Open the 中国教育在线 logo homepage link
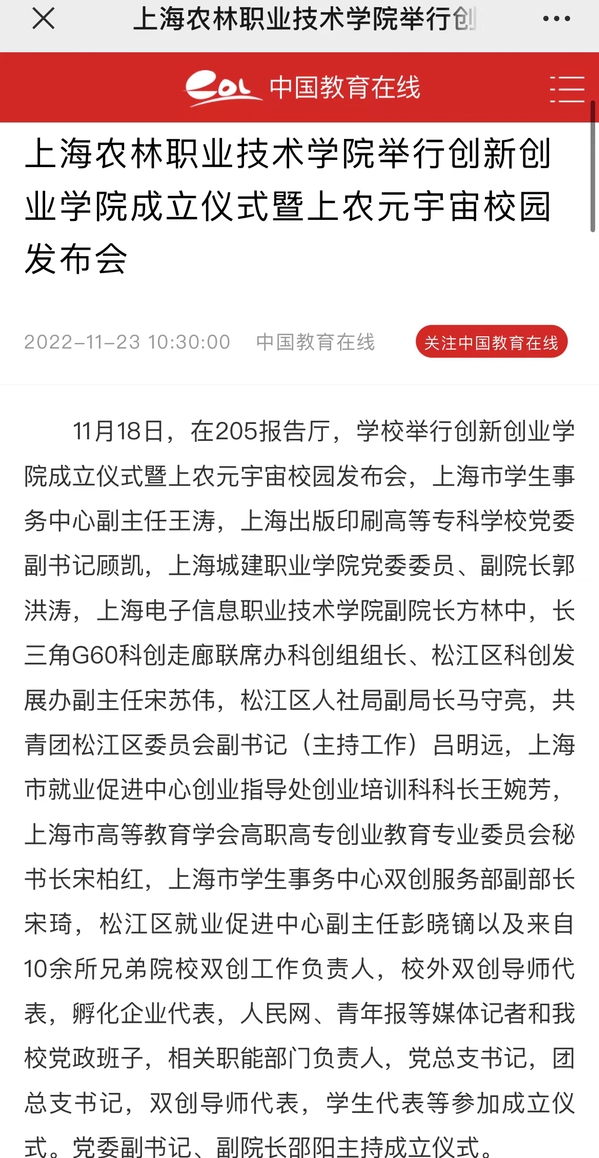 [302, 88]
